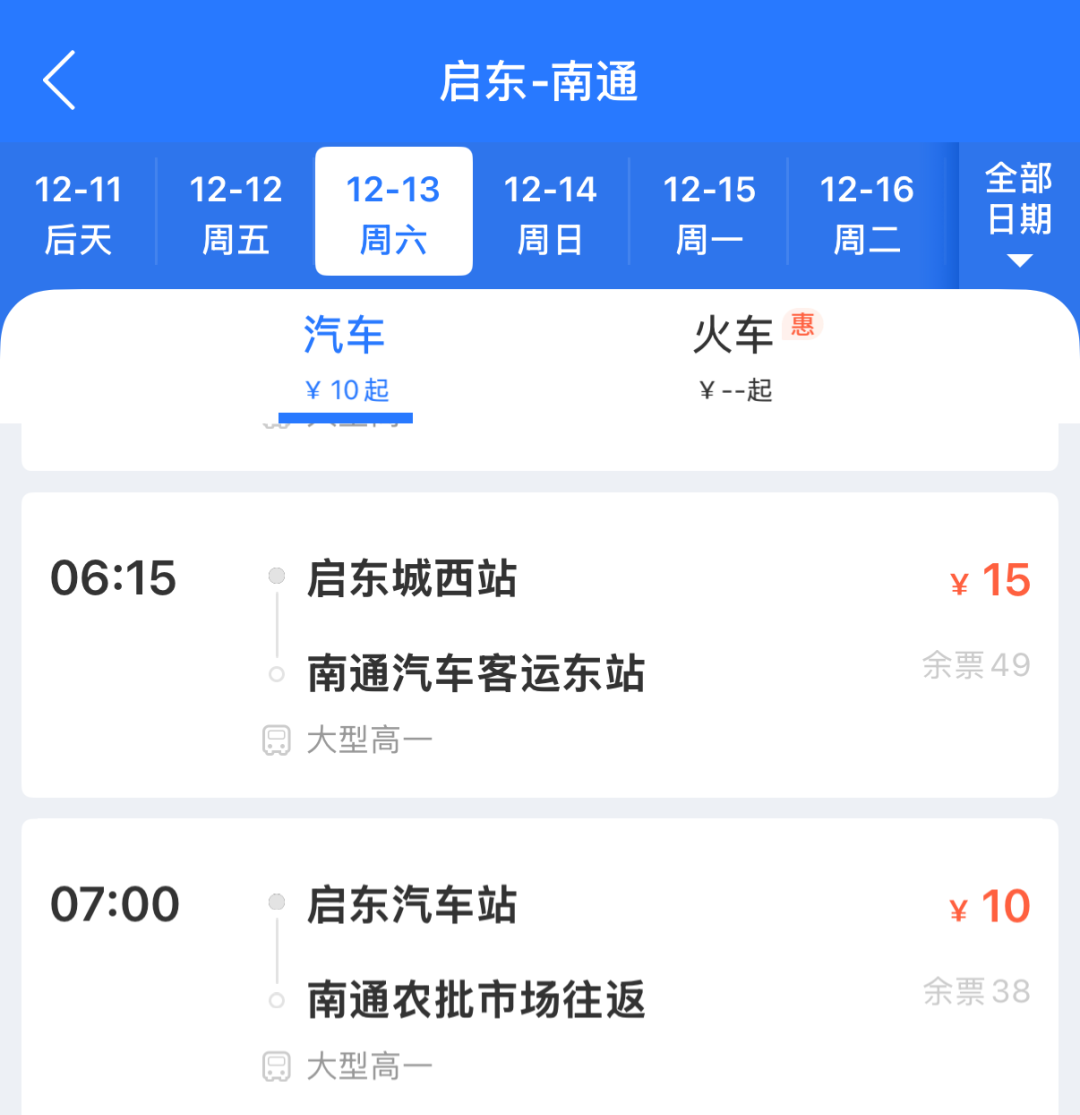Click the blue underline indicator under 汽车
Screen dimensions: 1080x1115
pos(345,414)
